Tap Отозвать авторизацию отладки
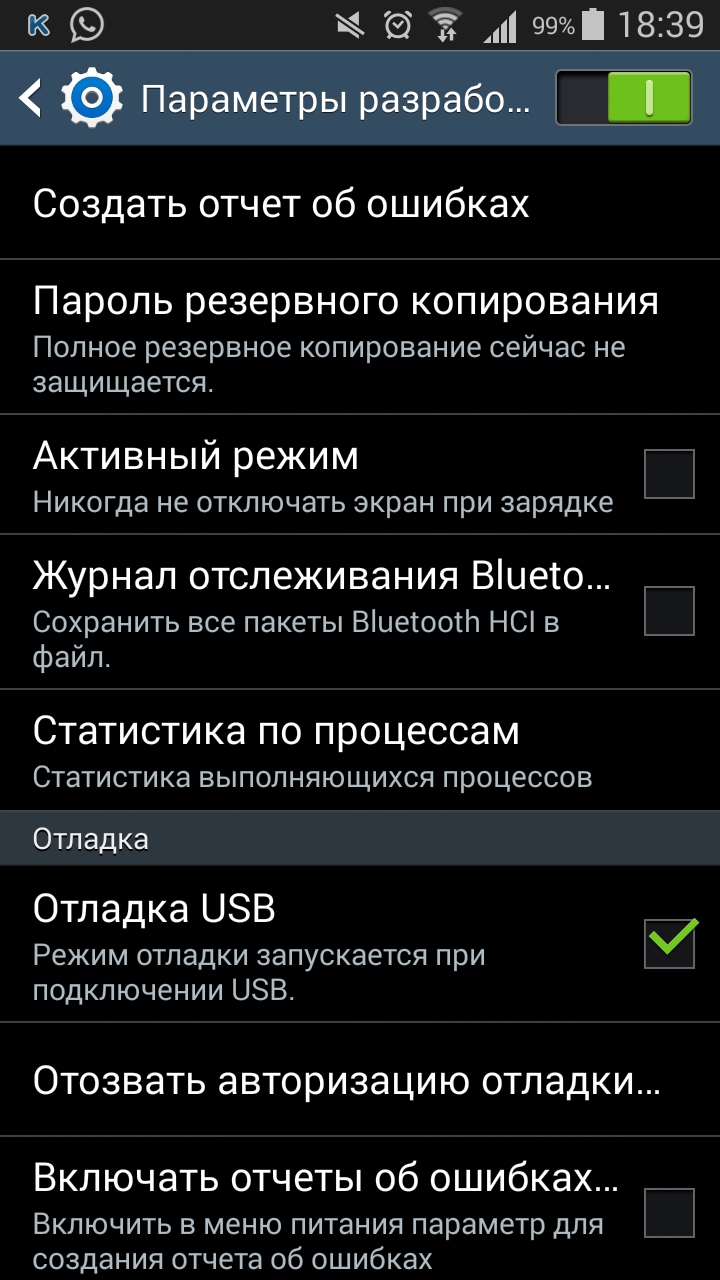The width and height of the screenshot is (720, 1280). pos(360,1079)
